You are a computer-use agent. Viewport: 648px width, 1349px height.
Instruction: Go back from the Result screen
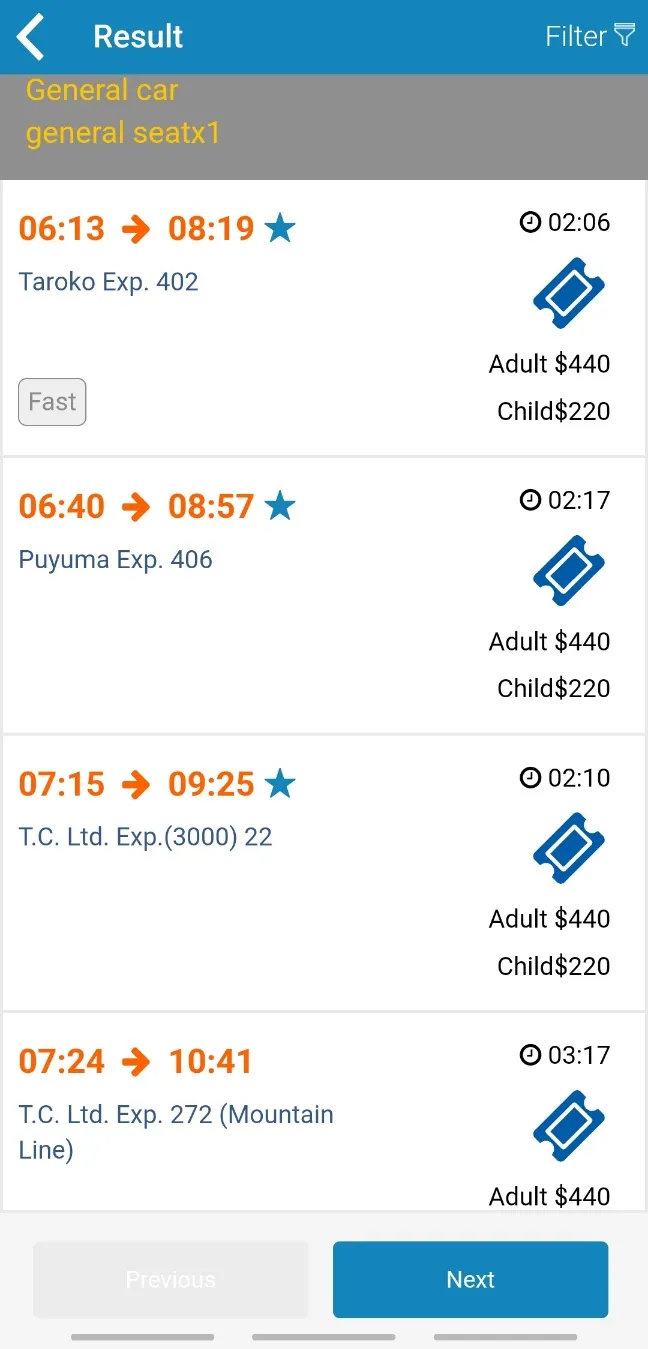click(x=32, y=37)
